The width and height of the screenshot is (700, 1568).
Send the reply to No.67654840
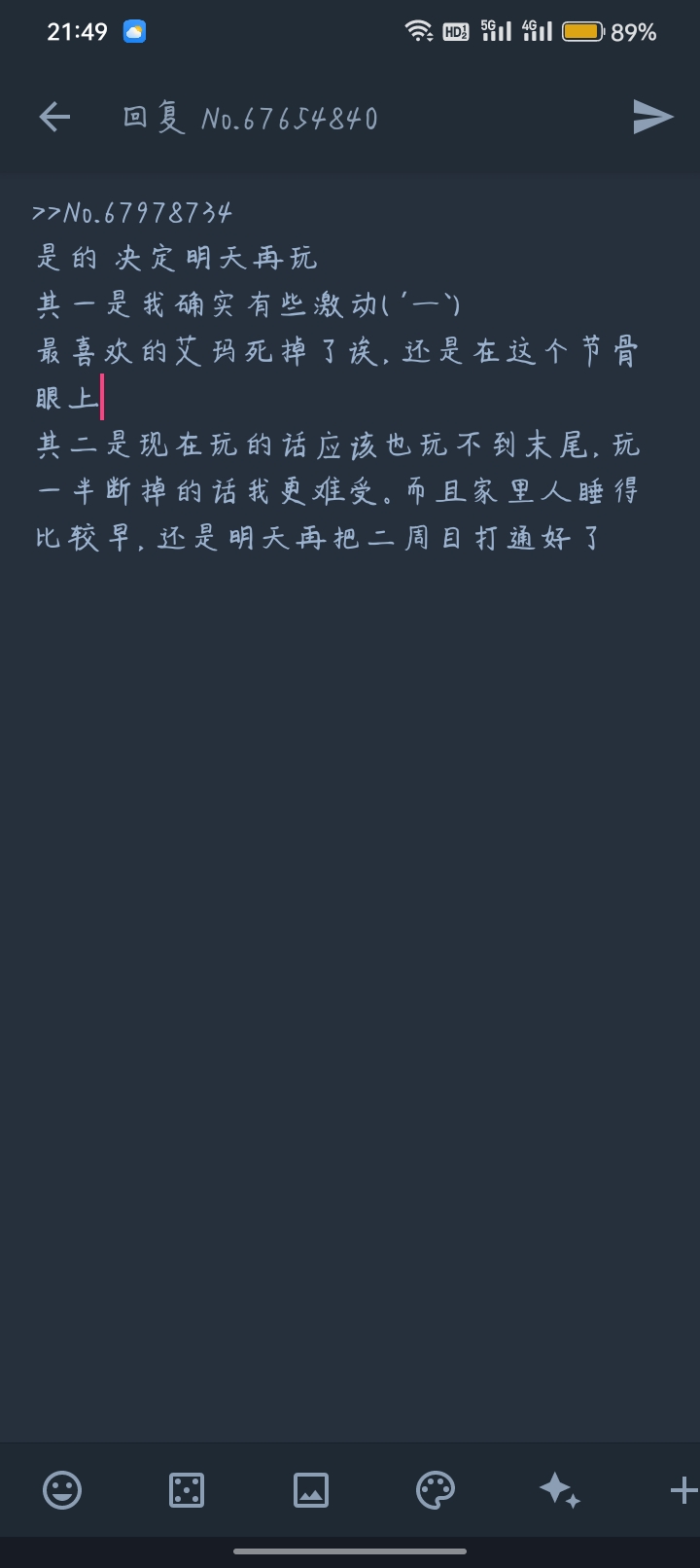[652, 118]
